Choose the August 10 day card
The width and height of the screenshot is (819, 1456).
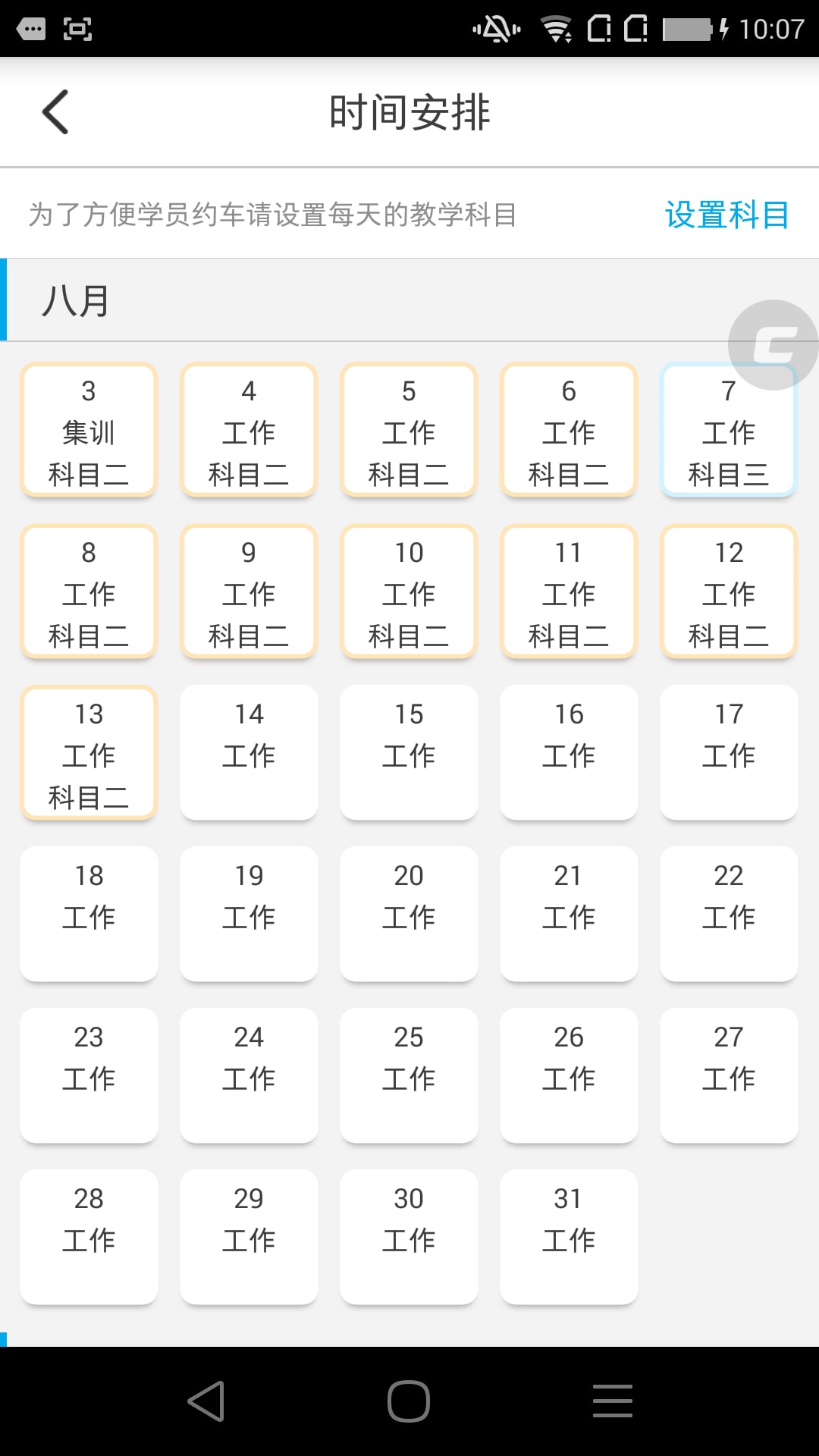click(409, 591)
